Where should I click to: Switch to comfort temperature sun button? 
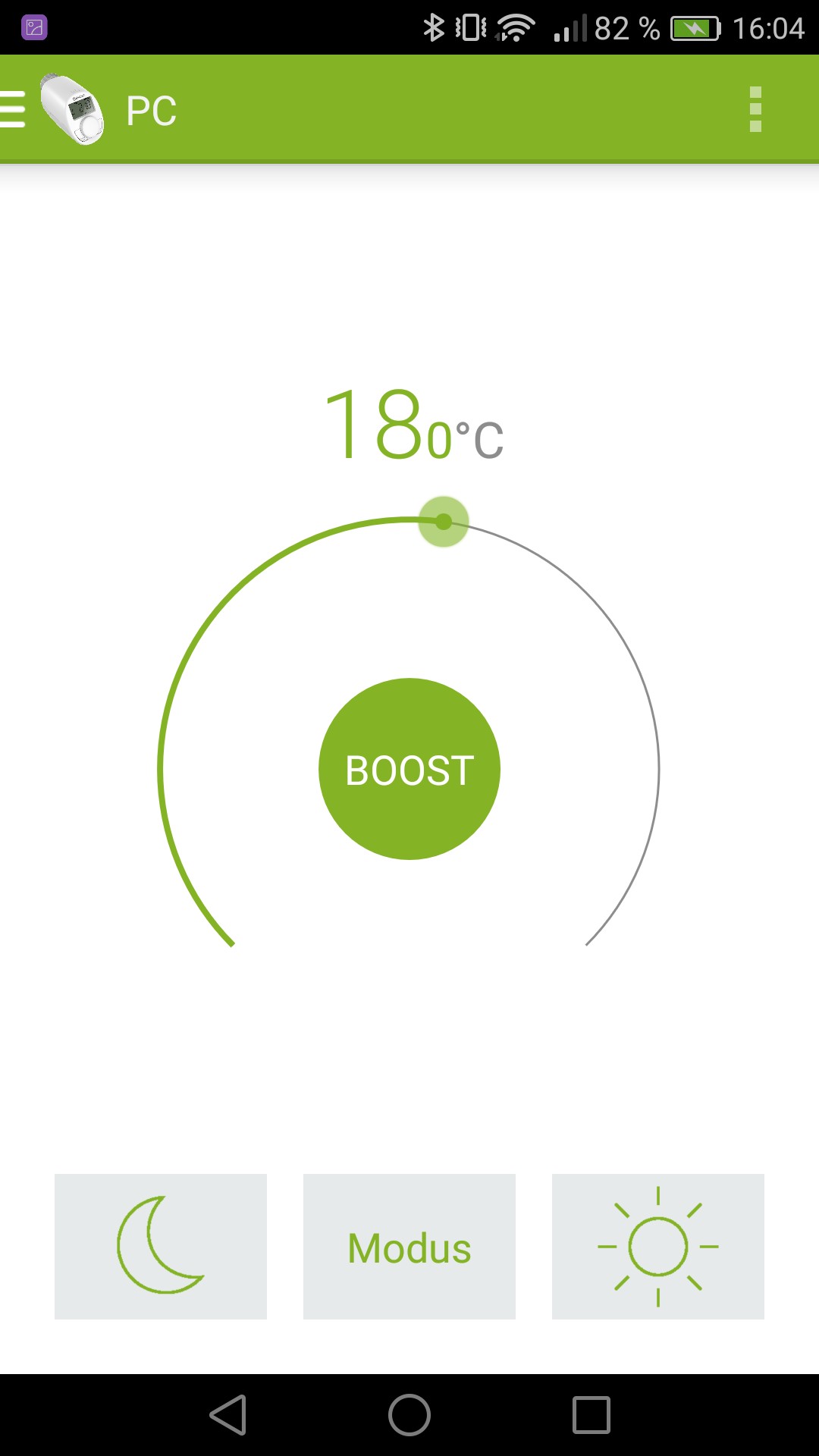(x=658, y=1247)
